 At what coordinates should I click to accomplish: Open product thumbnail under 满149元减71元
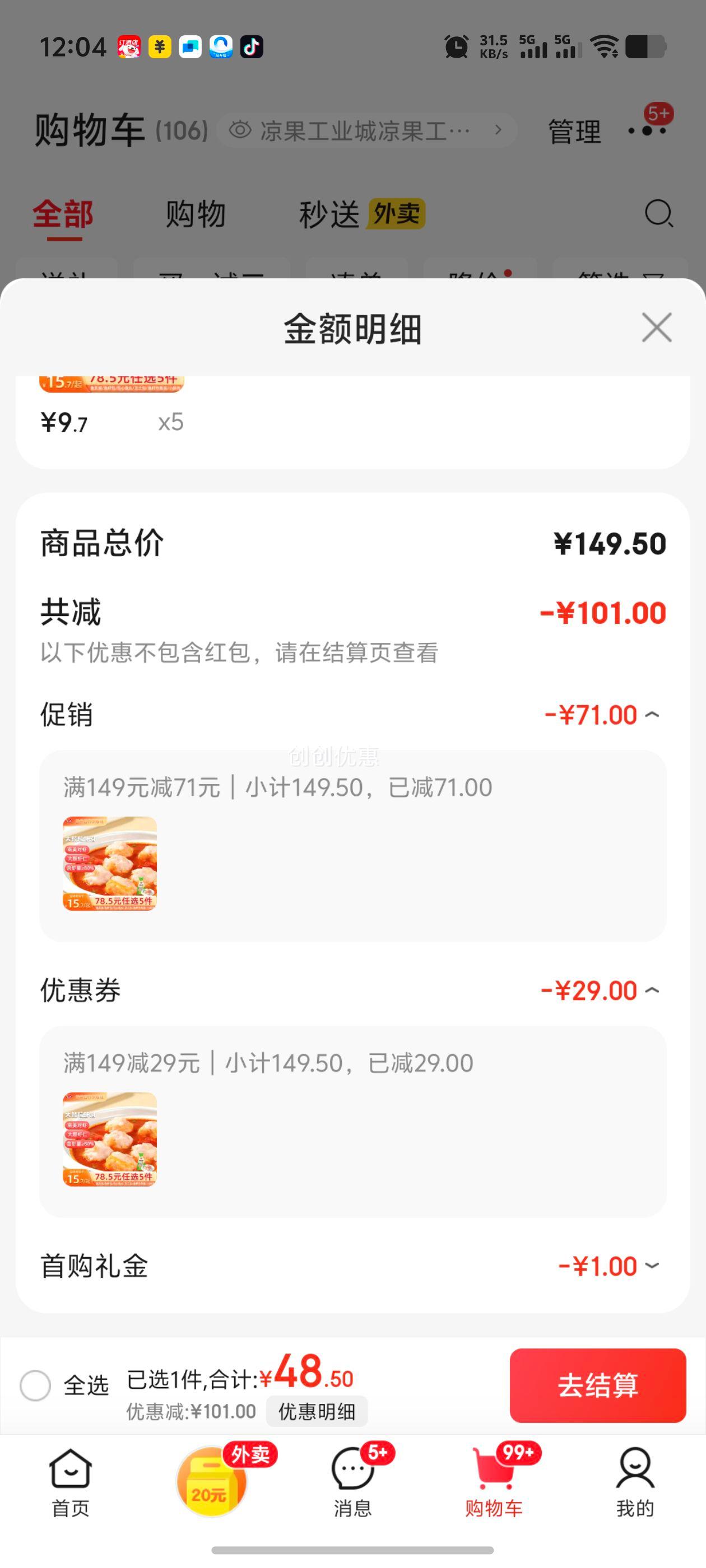(110, 864)
